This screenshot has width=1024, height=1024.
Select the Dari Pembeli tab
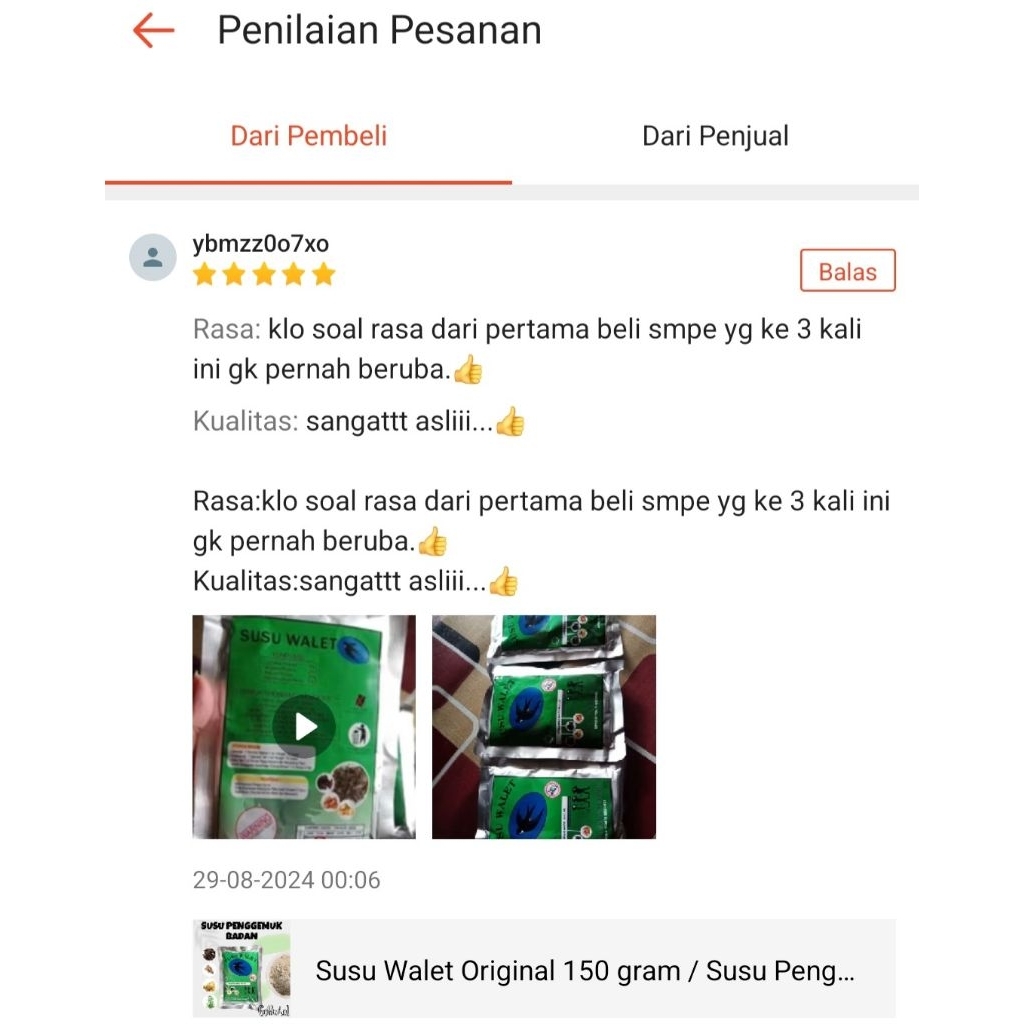click(x=308, y=136)
